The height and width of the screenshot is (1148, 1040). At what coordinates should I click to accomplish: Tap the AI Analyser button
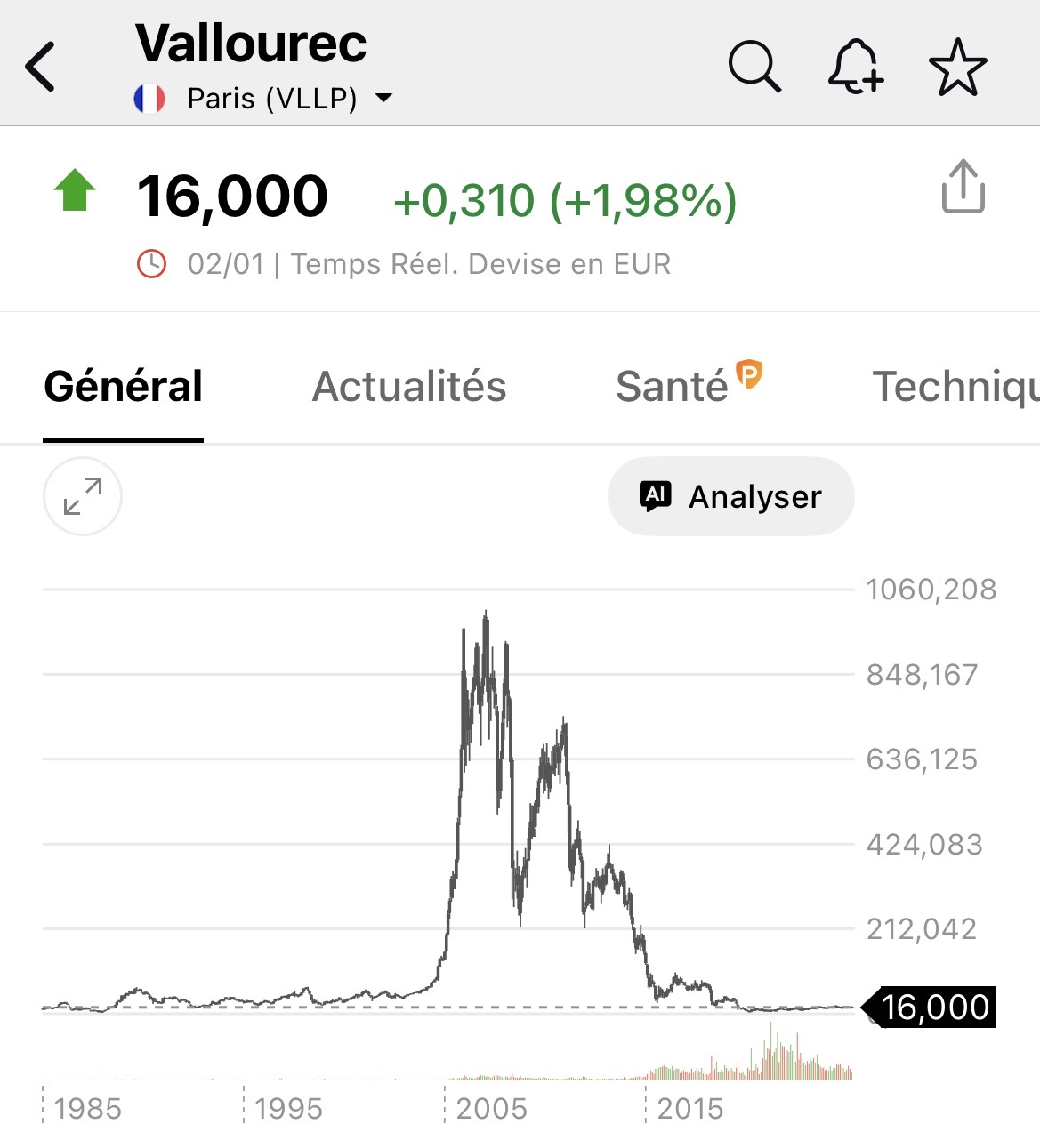pos(730,496)
